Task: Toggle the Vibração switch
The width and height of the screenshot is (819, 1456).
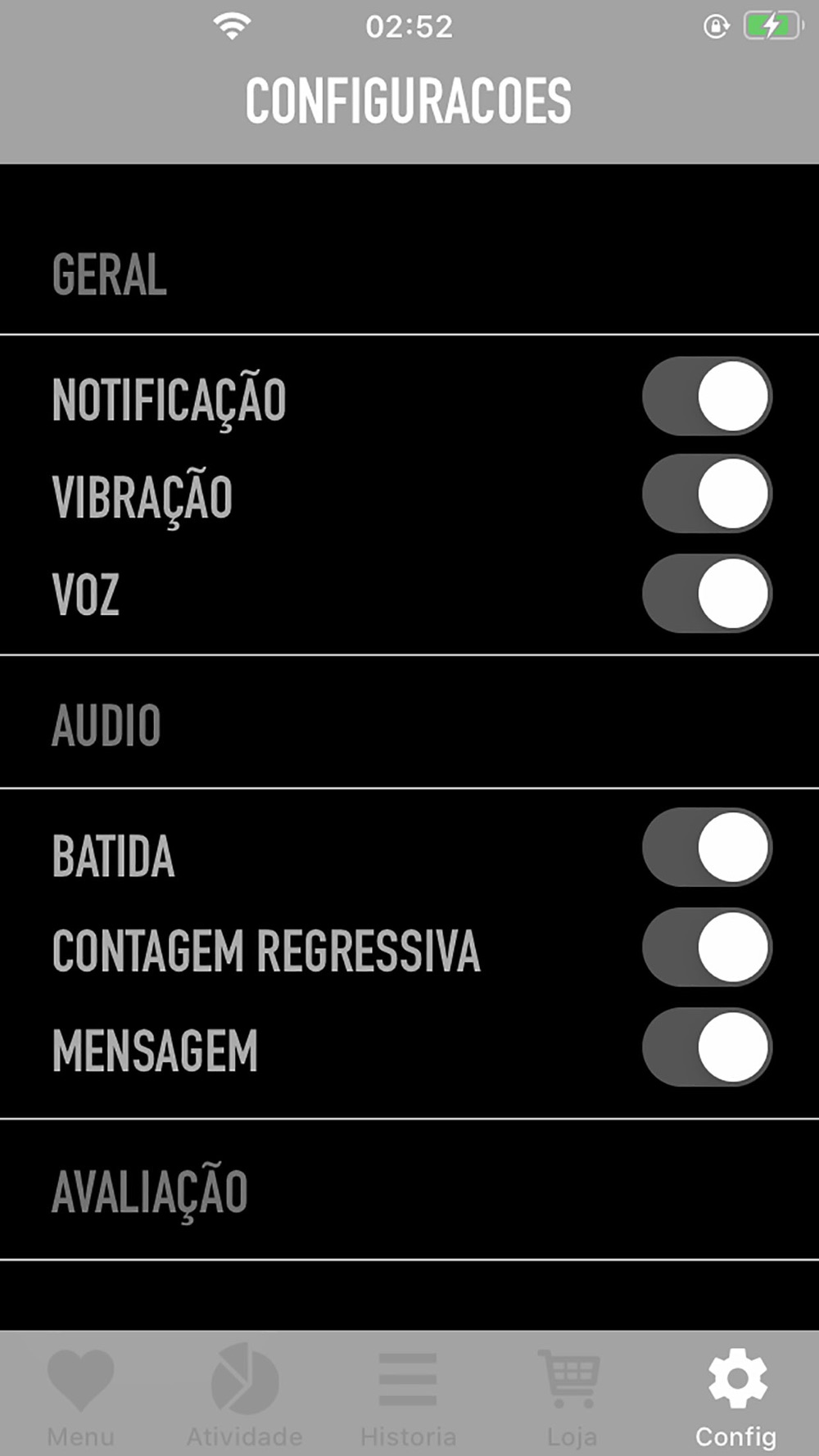Action: coord(707,495)
